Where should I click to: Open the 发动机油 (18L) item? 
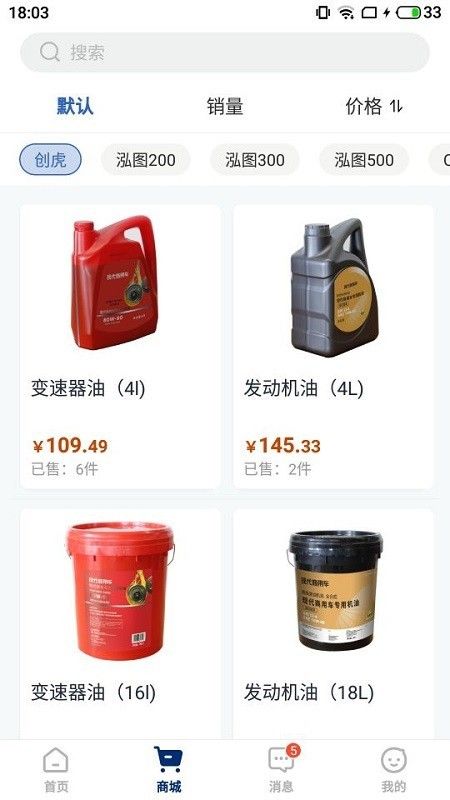click(334, 623)
